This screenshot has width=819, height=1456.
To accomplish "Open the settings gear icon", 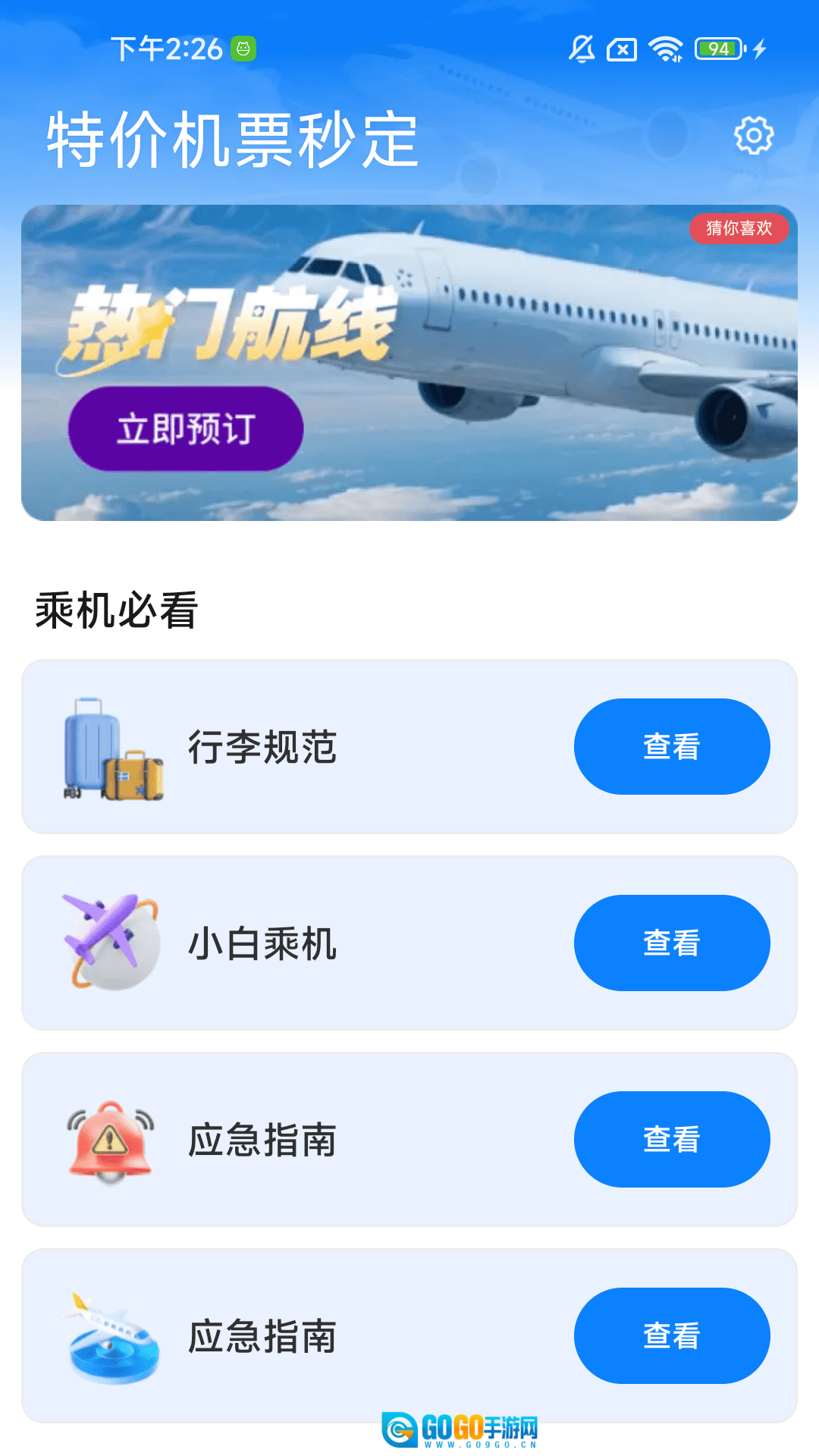I will (754, 136).
